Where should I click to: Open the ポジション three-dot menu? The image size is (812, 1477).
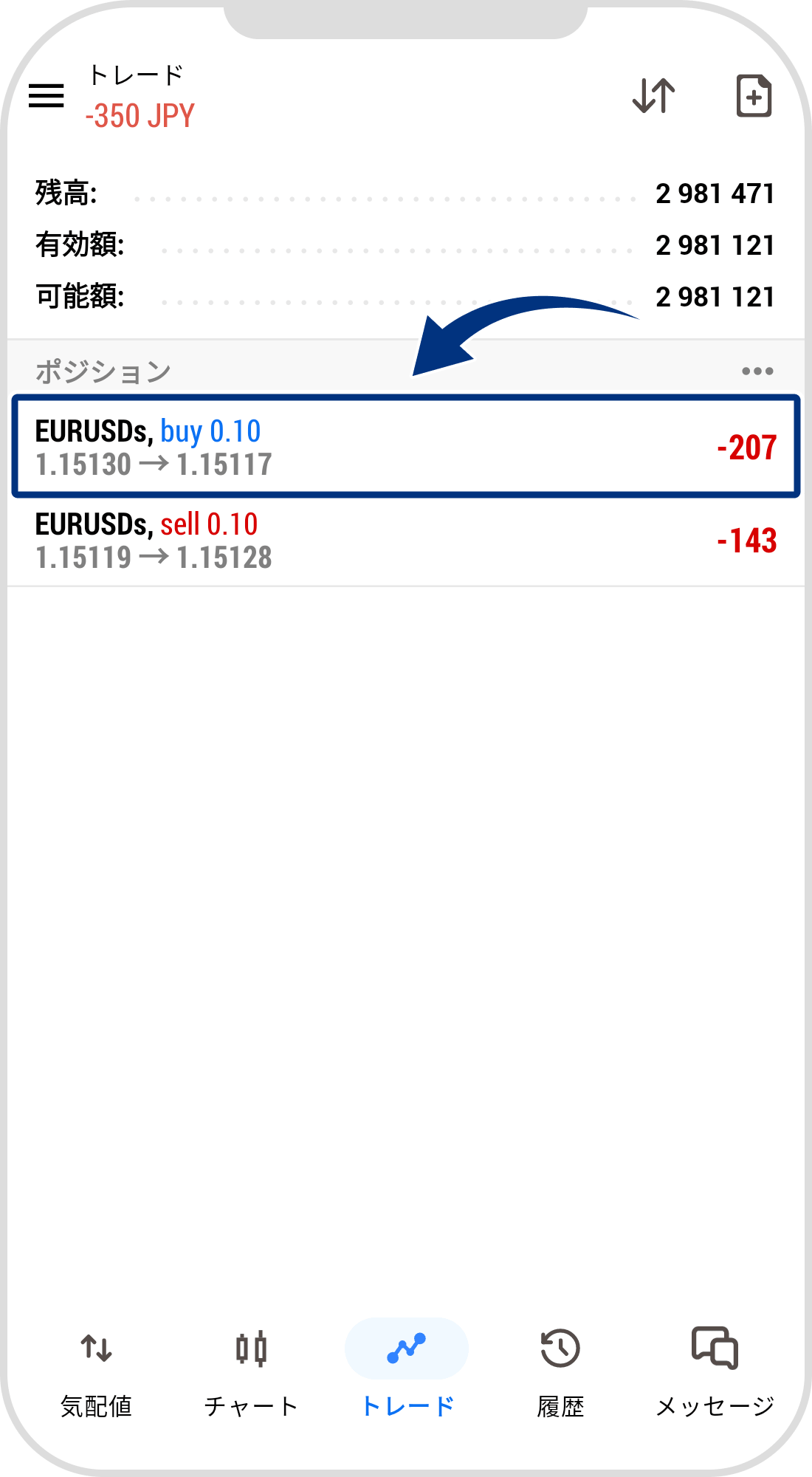coord(757,371)
